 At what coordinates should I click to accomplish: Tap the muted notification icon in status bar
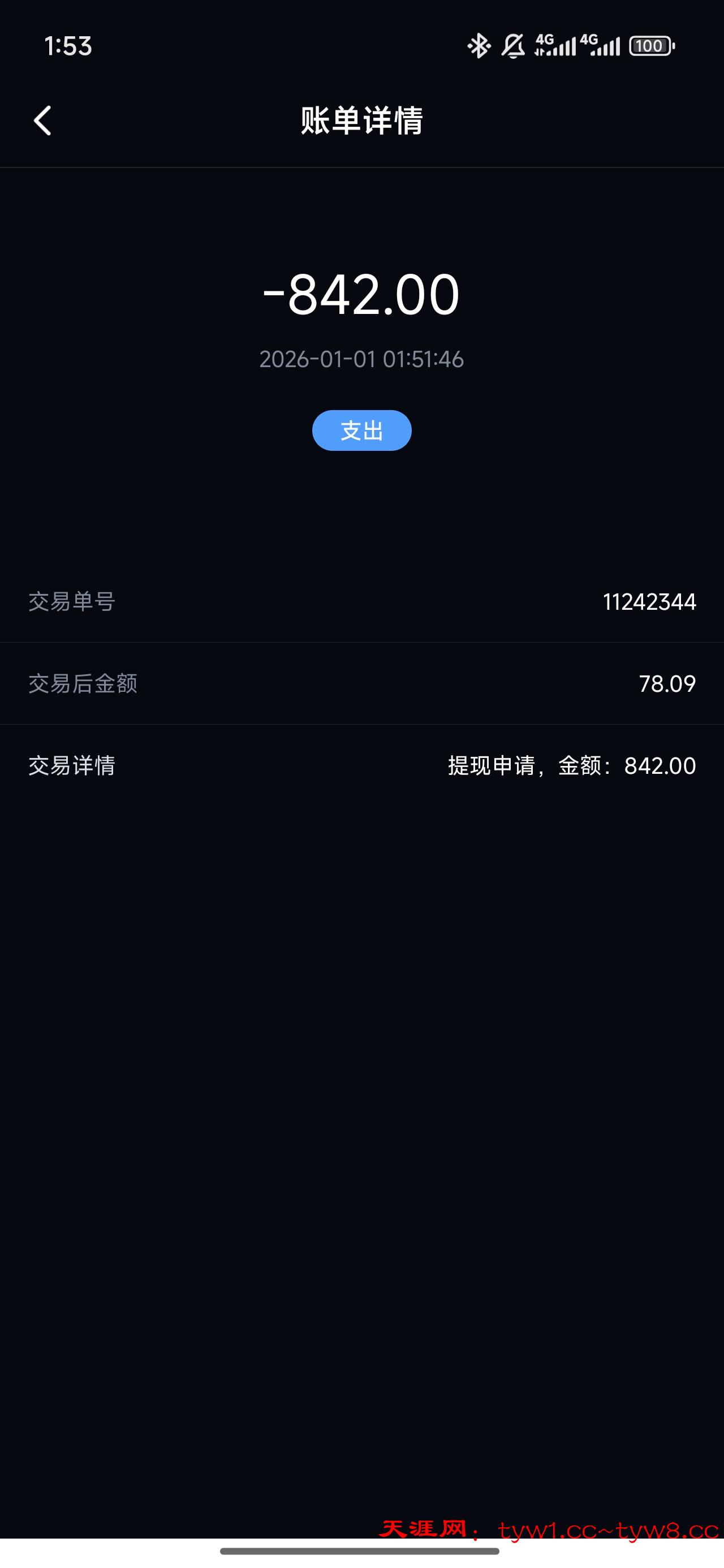(x=514, y=46)
